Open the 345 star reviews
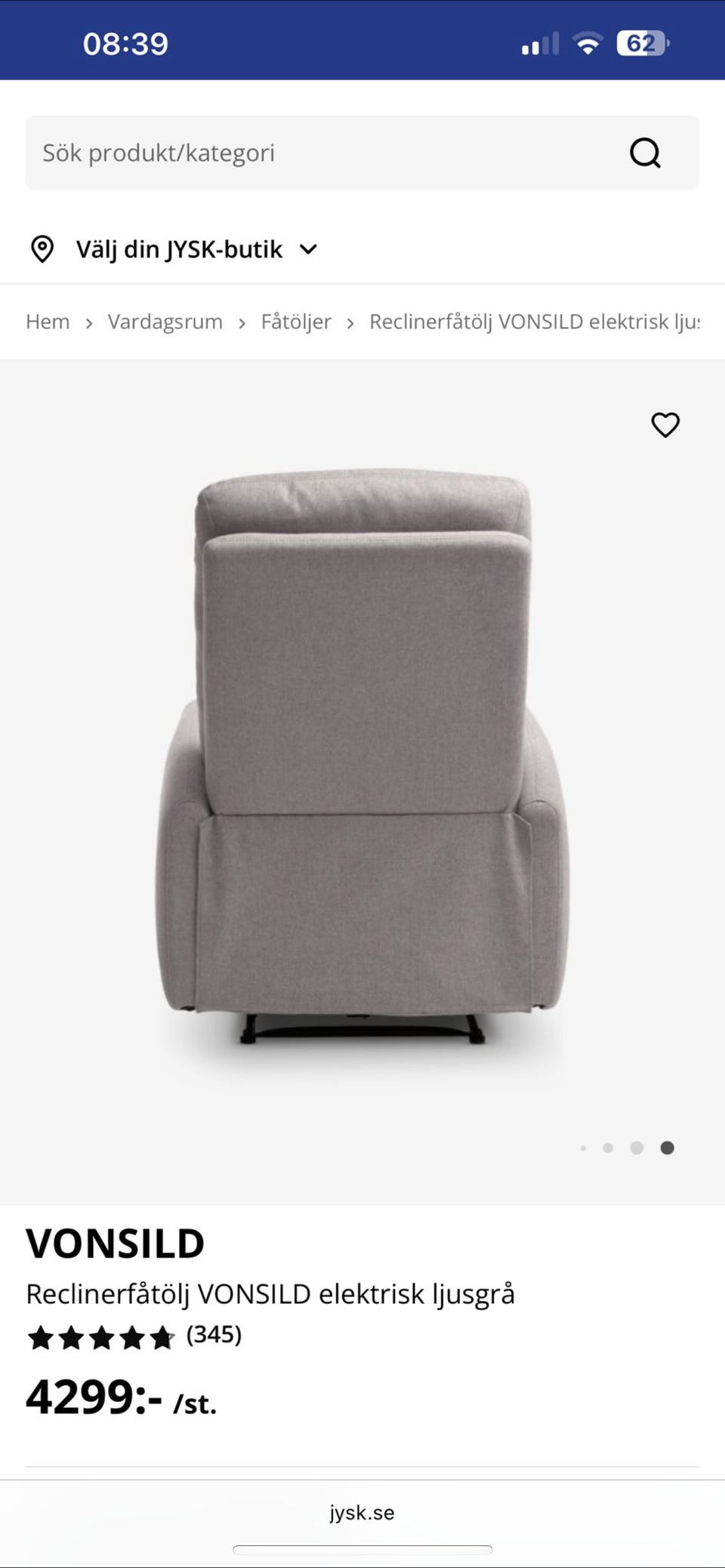The image size is (725, 1568). 134,1335
